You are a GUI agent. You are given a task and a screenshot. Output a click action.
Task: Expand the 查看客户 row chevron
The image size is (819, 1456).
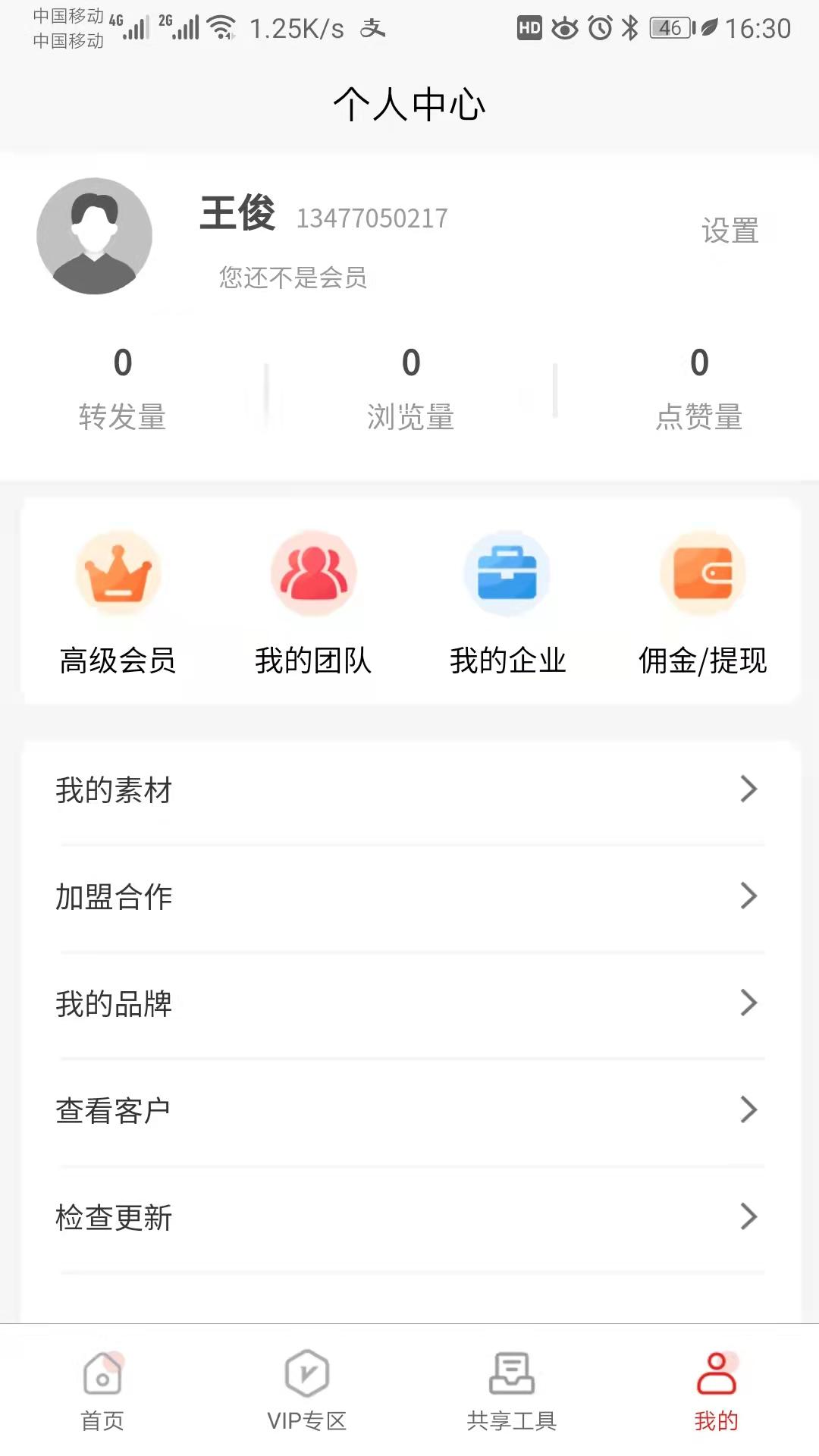point(748,1111)
